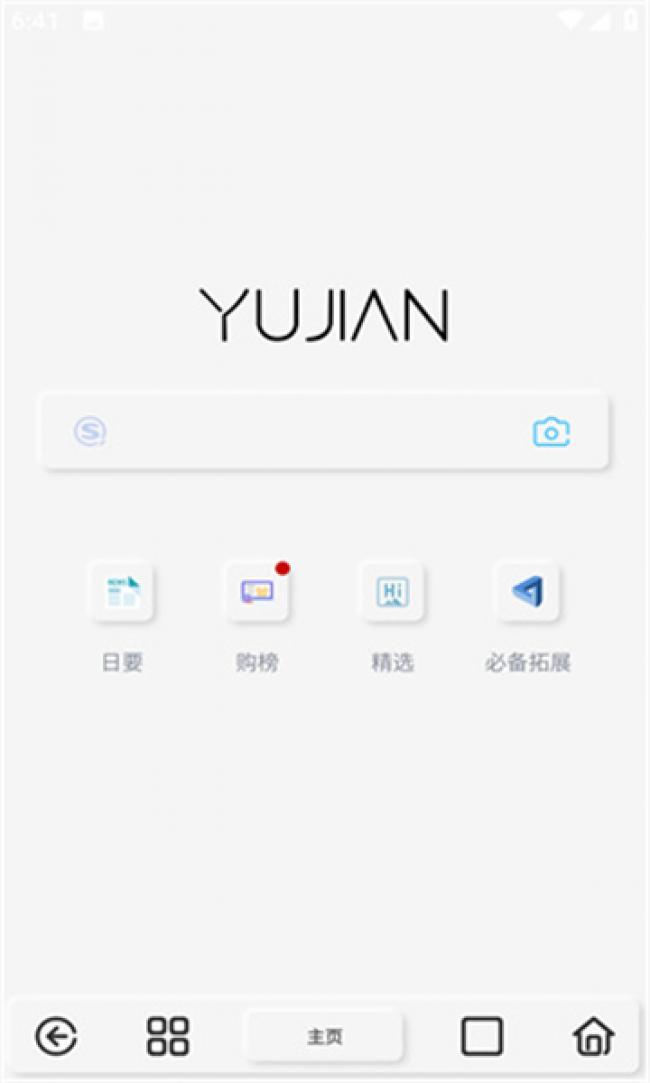Go back using the bottom arrow
Viewport: 650px width, 1083px height.
click(57, 1036)
